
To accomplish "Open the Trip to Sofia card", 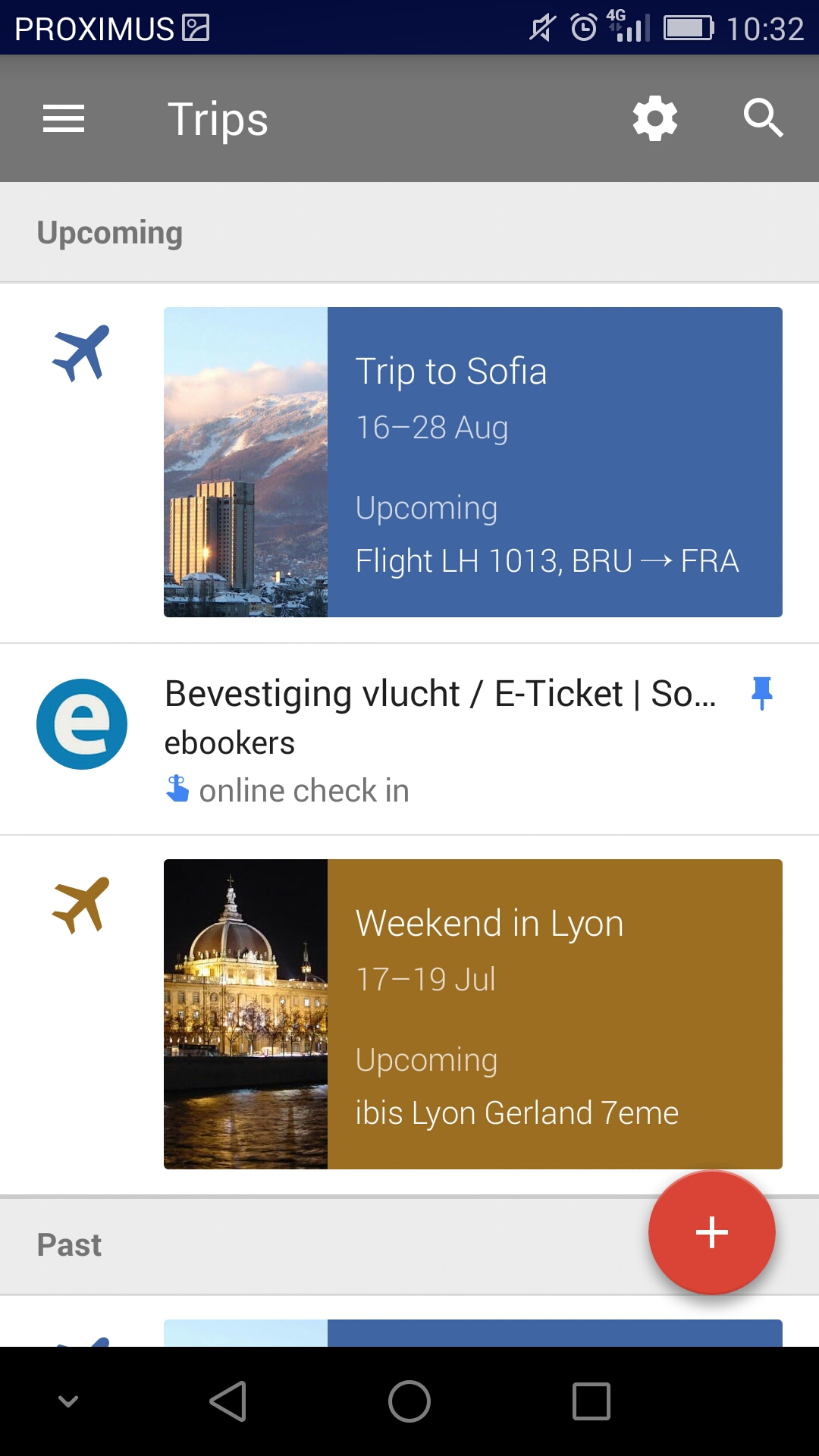I will (x=473, y=462).
